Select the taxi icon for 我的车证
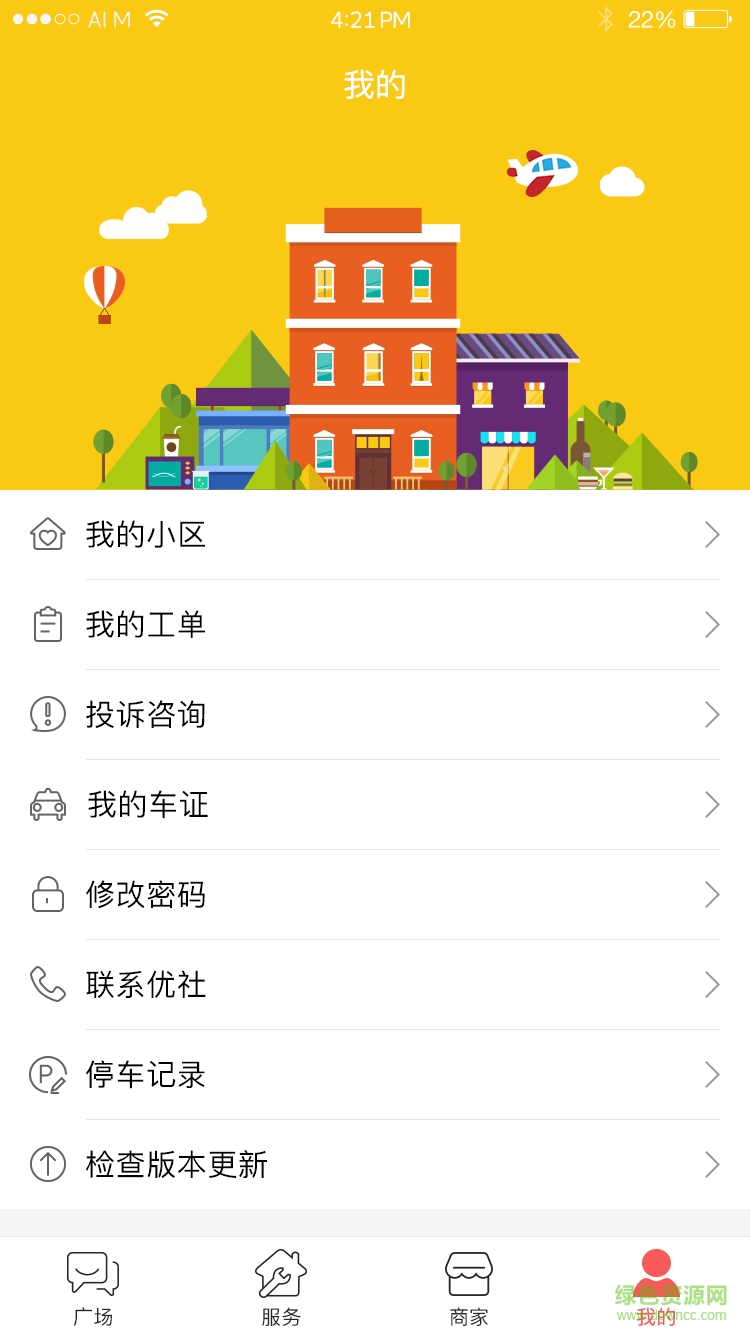The image size is (750, 1334). pos(47,804)
